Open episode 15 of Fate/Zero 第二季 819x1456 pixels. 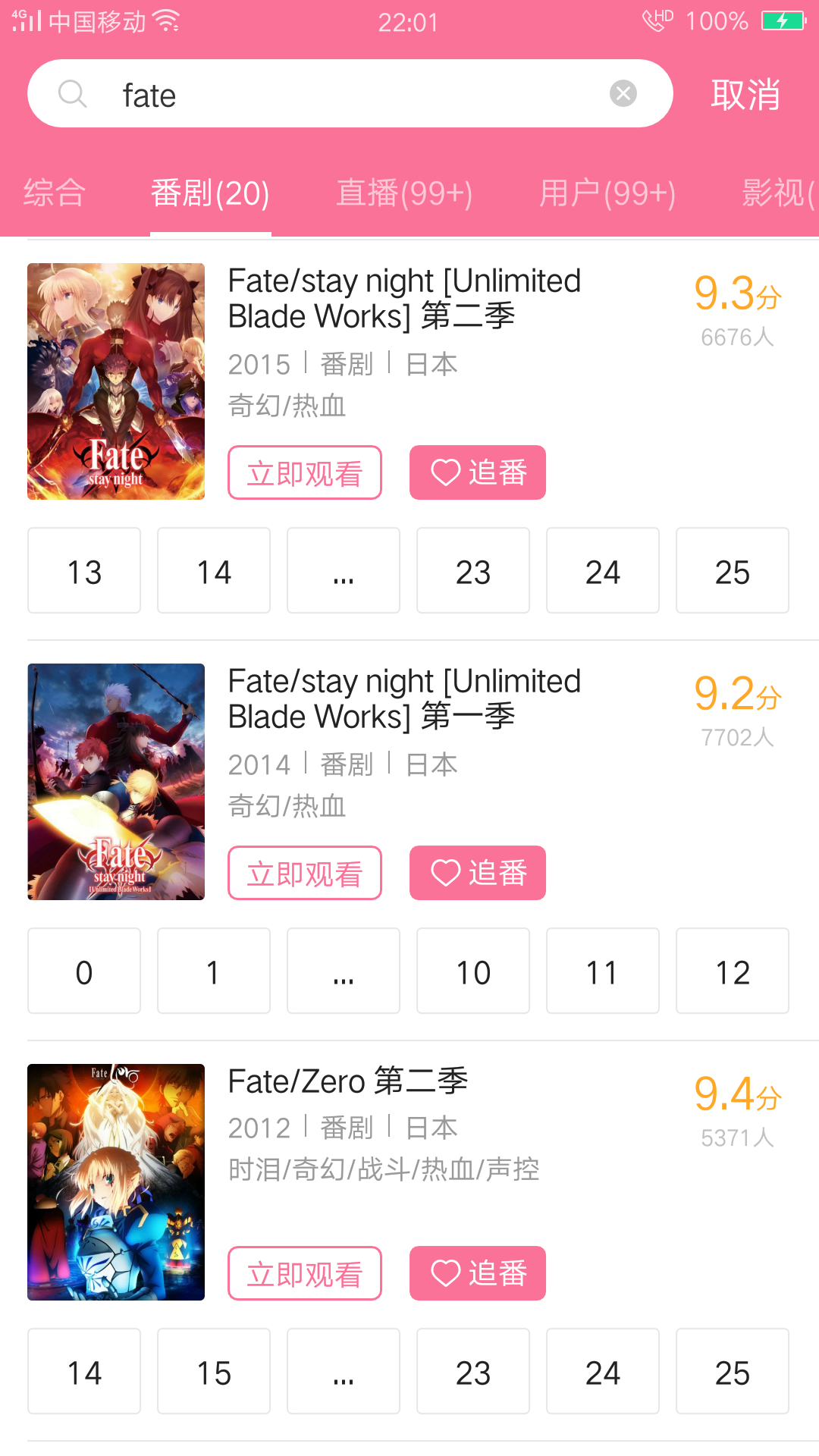pyautogui.click(x=214, y=1371)
